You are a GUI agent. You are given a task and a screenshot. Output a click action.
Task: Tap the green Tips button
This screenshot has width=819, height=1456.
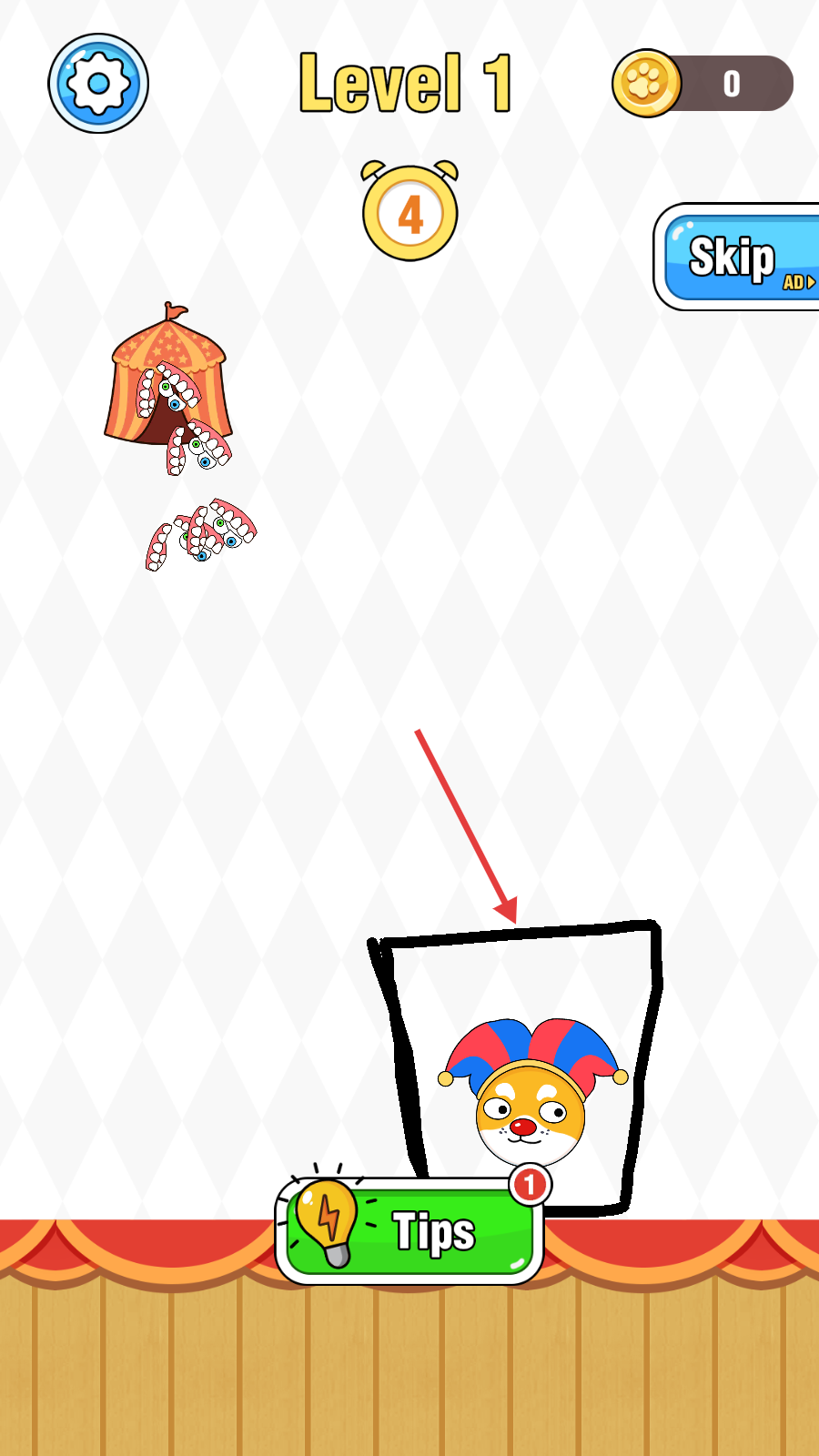pyautogui.click(x=411, y=1231)
